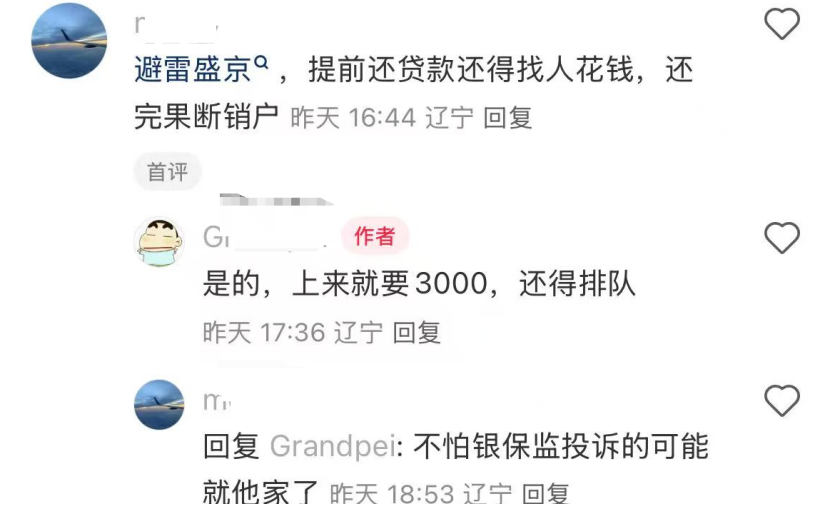
Task: Like the reply mentioning 银保监投诉
Action: pos(781,401)
